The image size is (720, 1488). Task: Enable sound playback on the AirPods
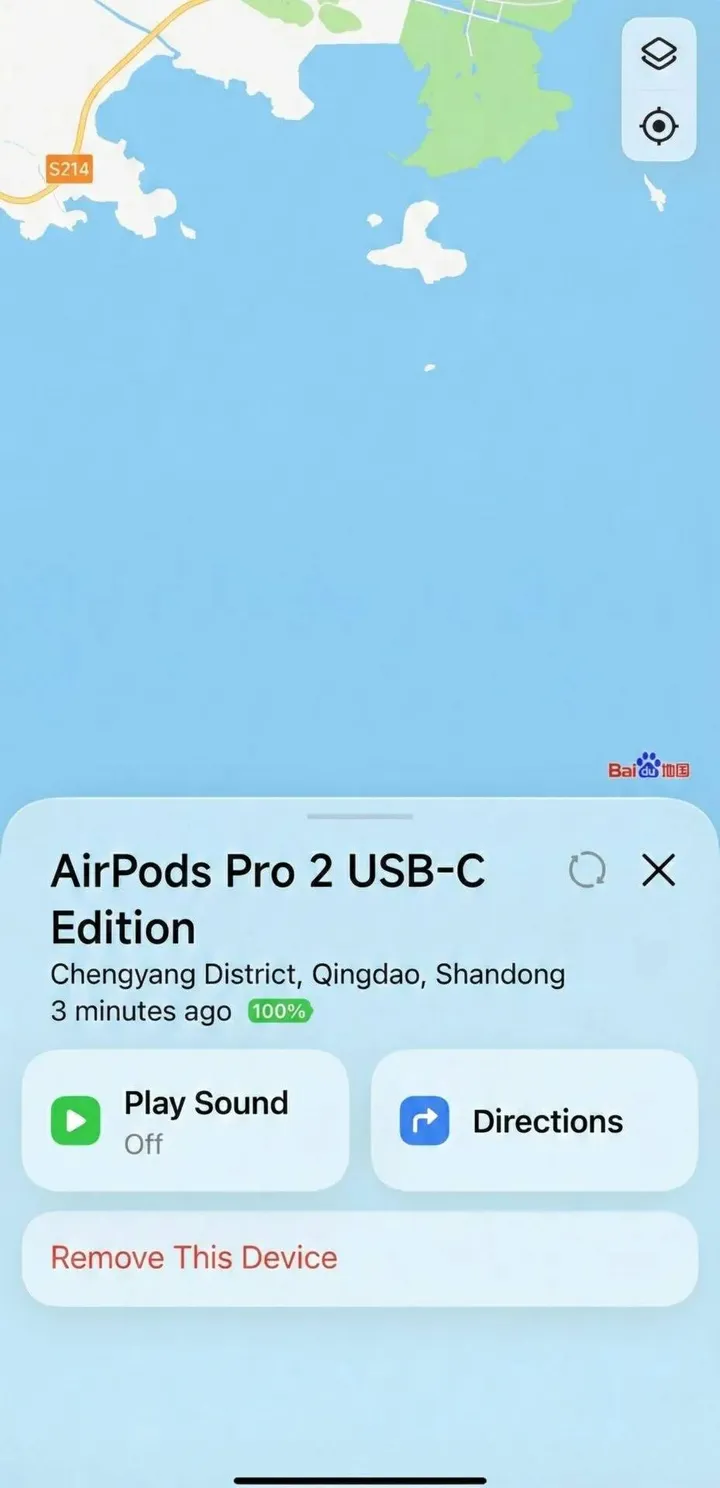coord(184,1120)
